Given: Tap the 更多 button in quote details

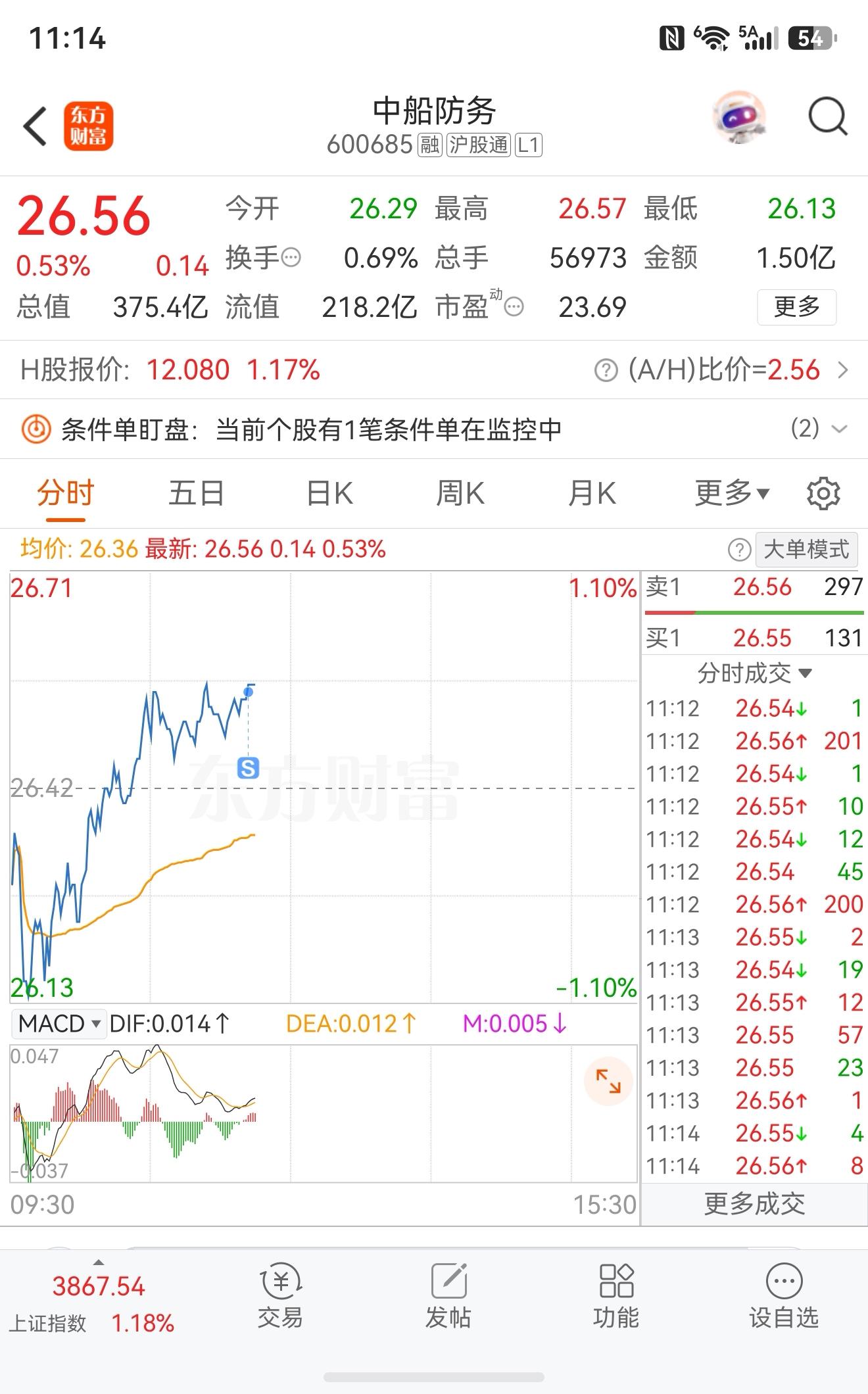Looking at the screenshot, I should tap(796, 307).
